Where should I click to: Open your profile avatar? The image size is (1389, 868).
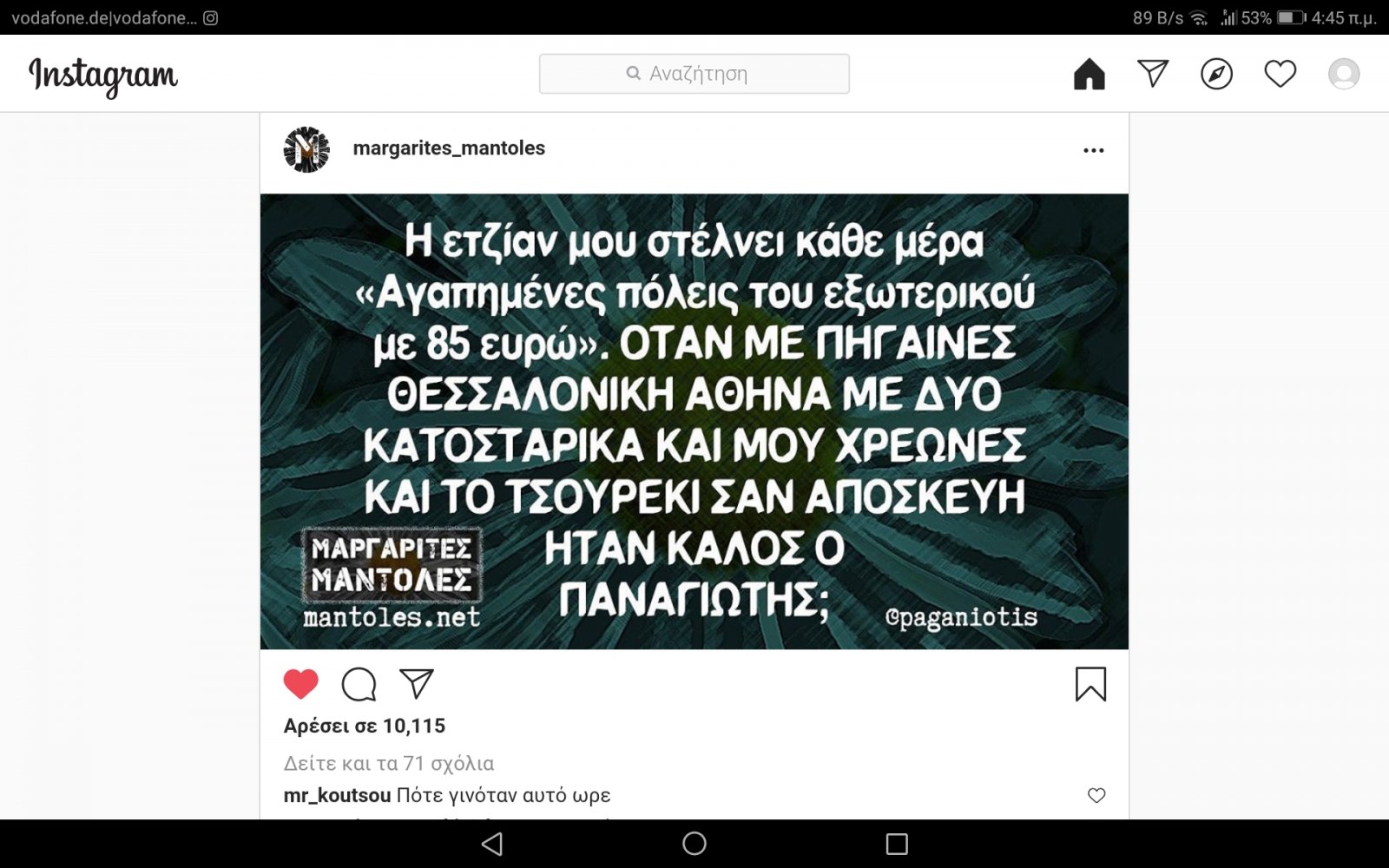pos(1343,74)
